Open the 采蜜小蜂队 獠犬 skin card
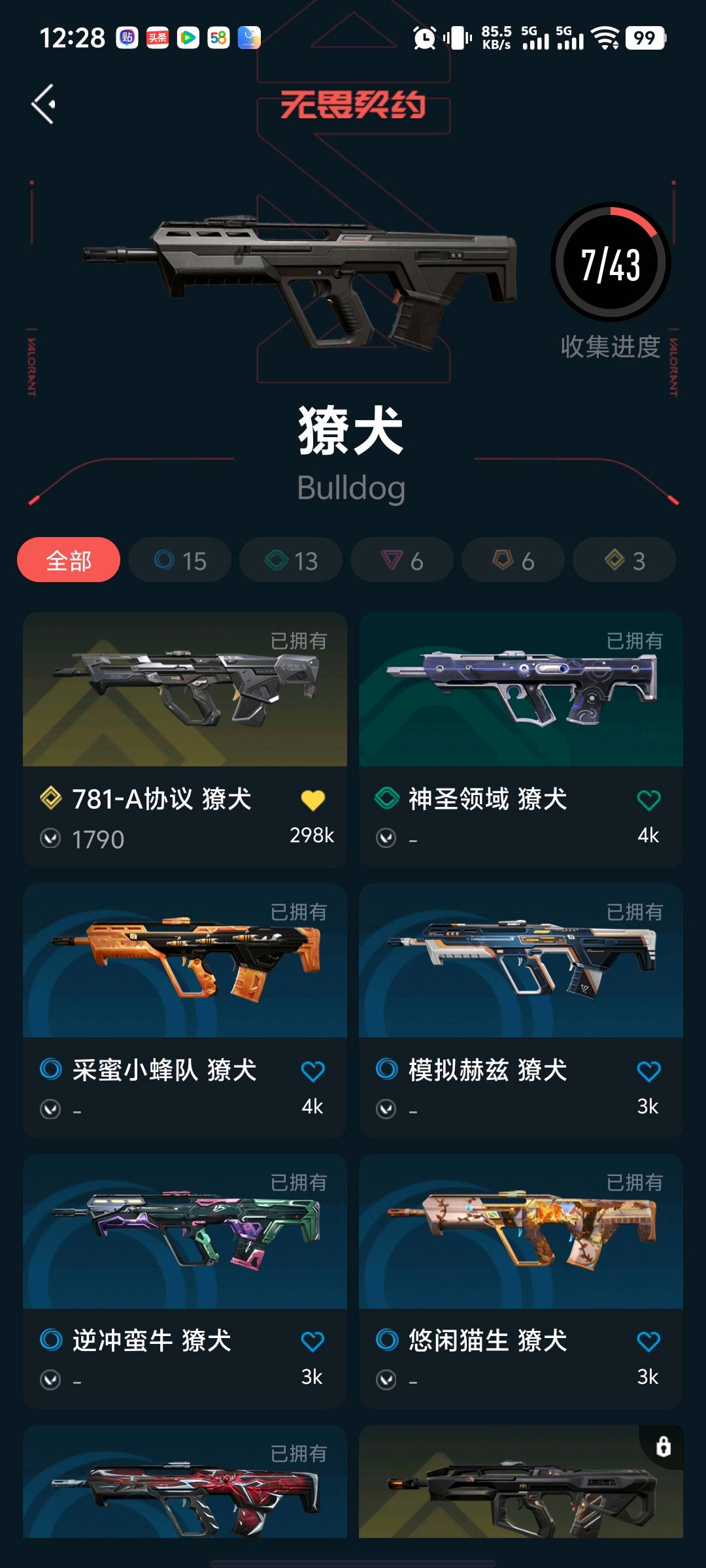Screen dimensions: 706x1568 click(x=185, y=964)
